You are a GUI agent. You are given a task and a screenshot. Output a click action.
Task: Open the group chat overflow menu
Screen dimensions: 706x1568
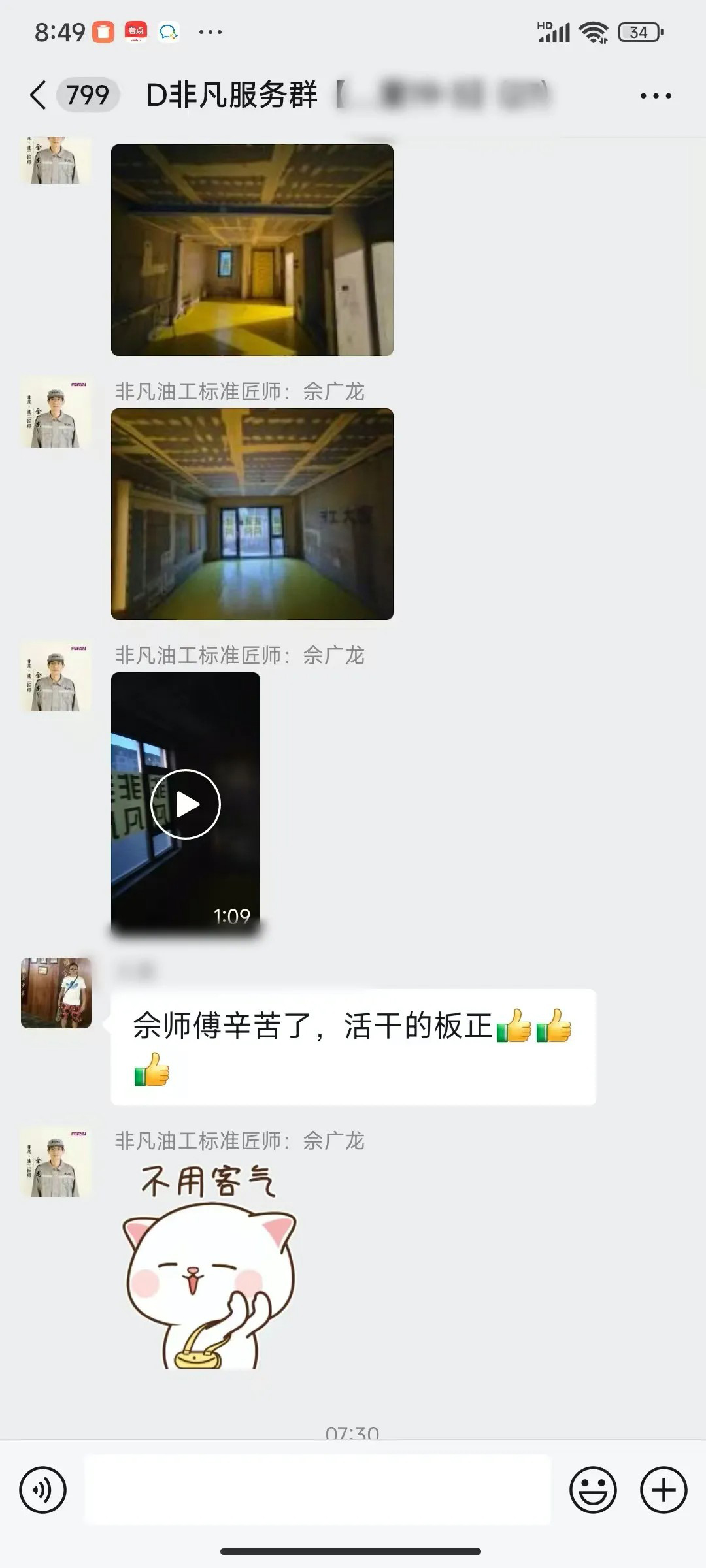pyautogui.click(x=655, y=96)
